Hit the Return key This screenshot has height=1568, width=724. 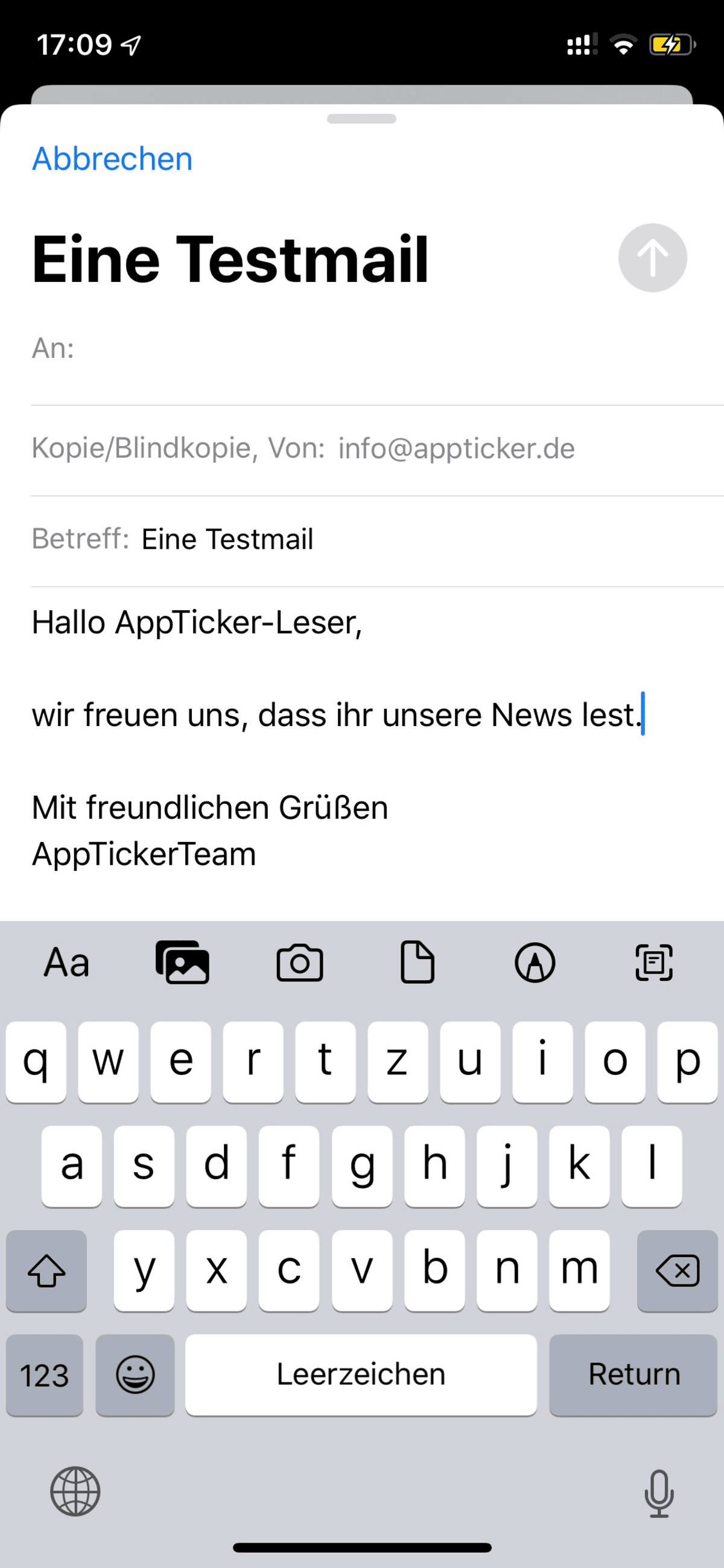click(633, 1374)
